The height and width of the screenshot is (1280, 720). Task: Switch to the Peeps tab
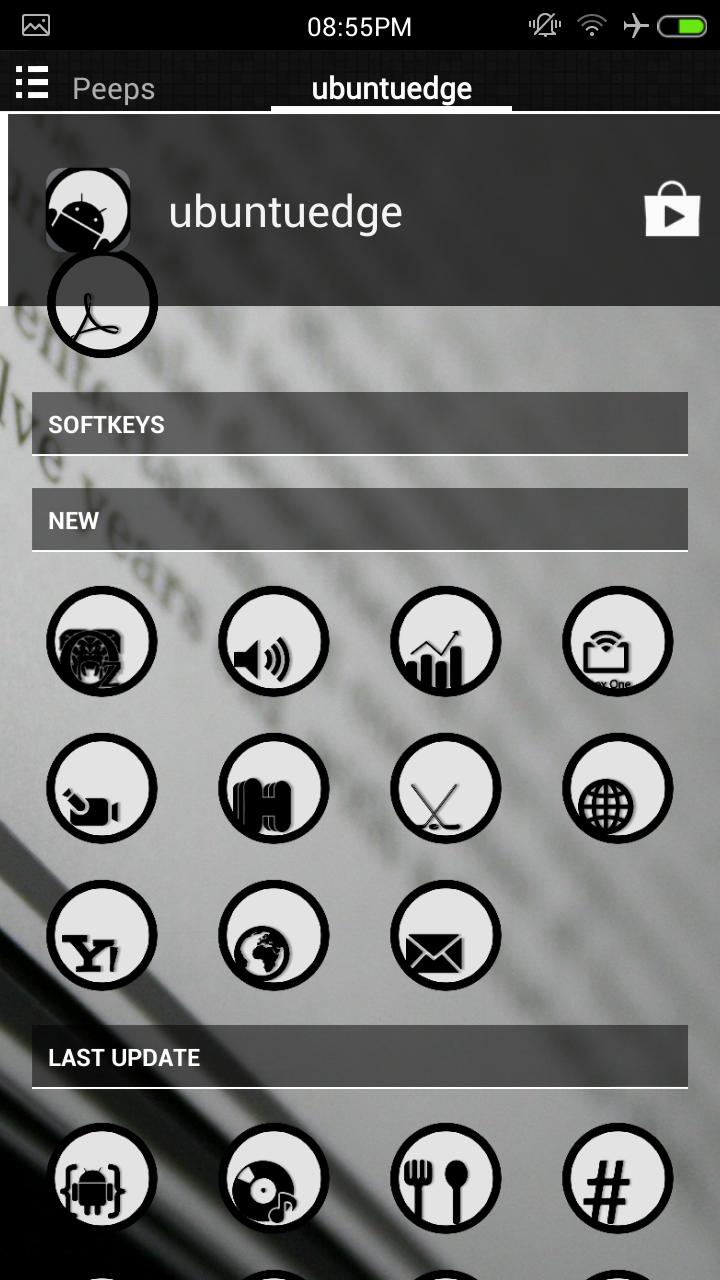coord(113,89)
